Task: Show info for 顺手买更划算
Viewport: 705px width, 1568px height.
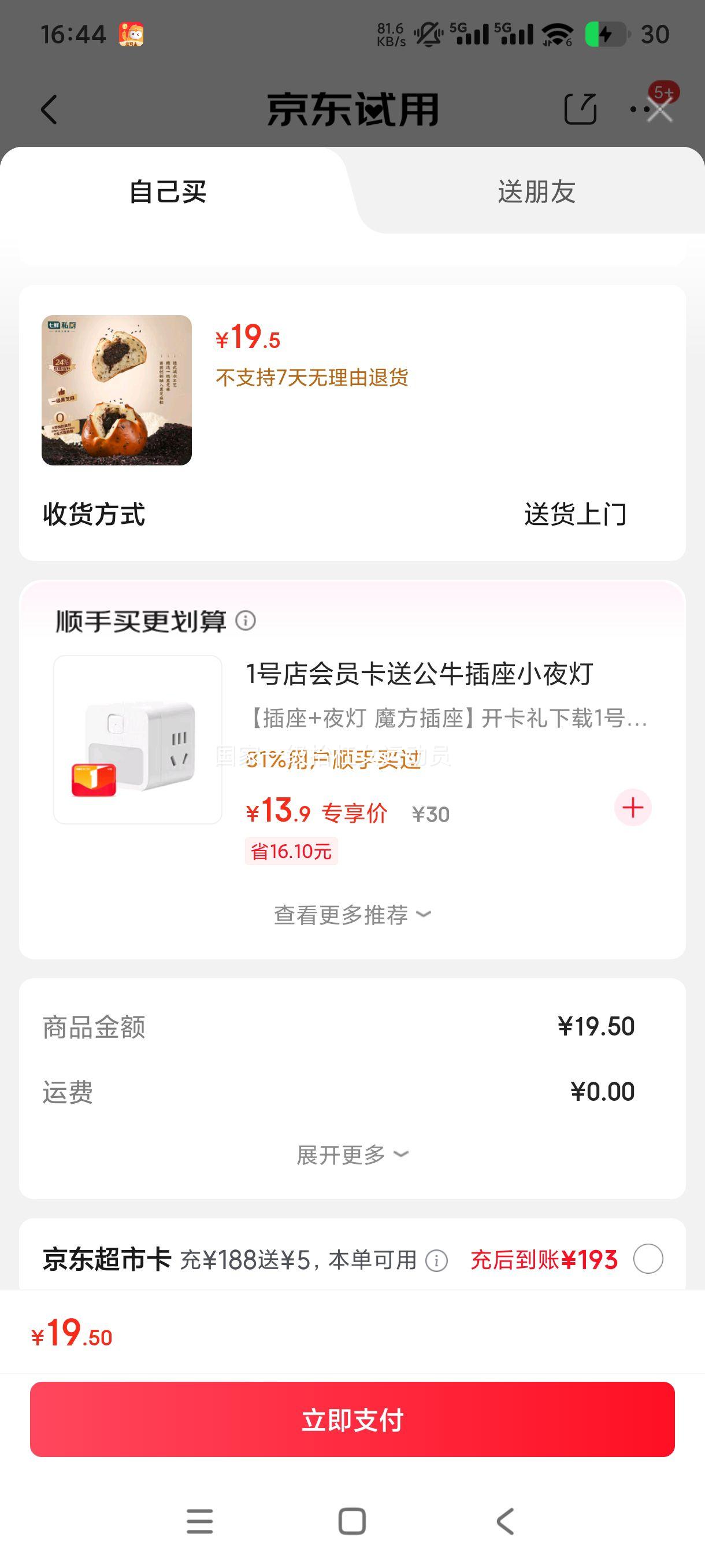Action: click(246, 621)
